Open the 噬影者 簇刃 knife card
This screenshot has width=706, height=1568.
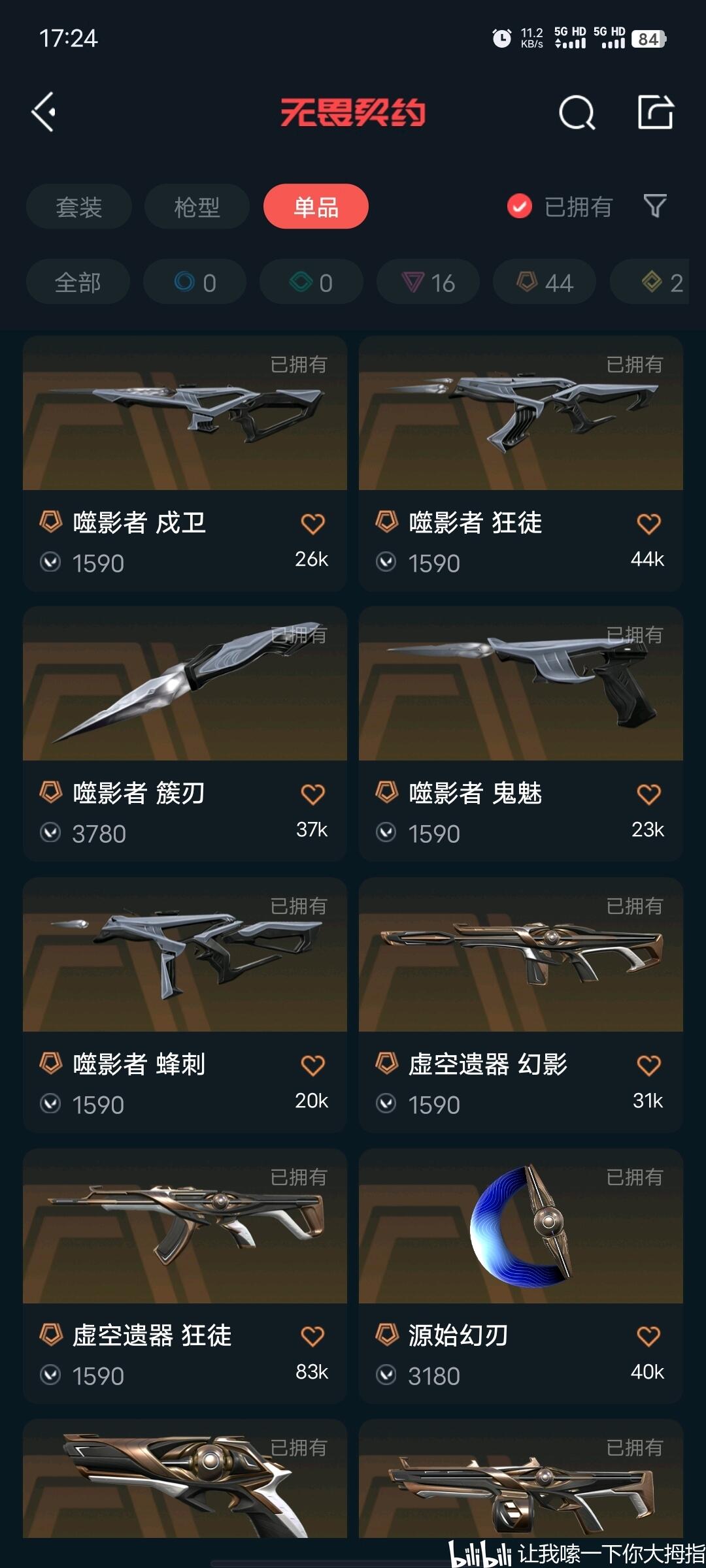[x=185, y=734]
